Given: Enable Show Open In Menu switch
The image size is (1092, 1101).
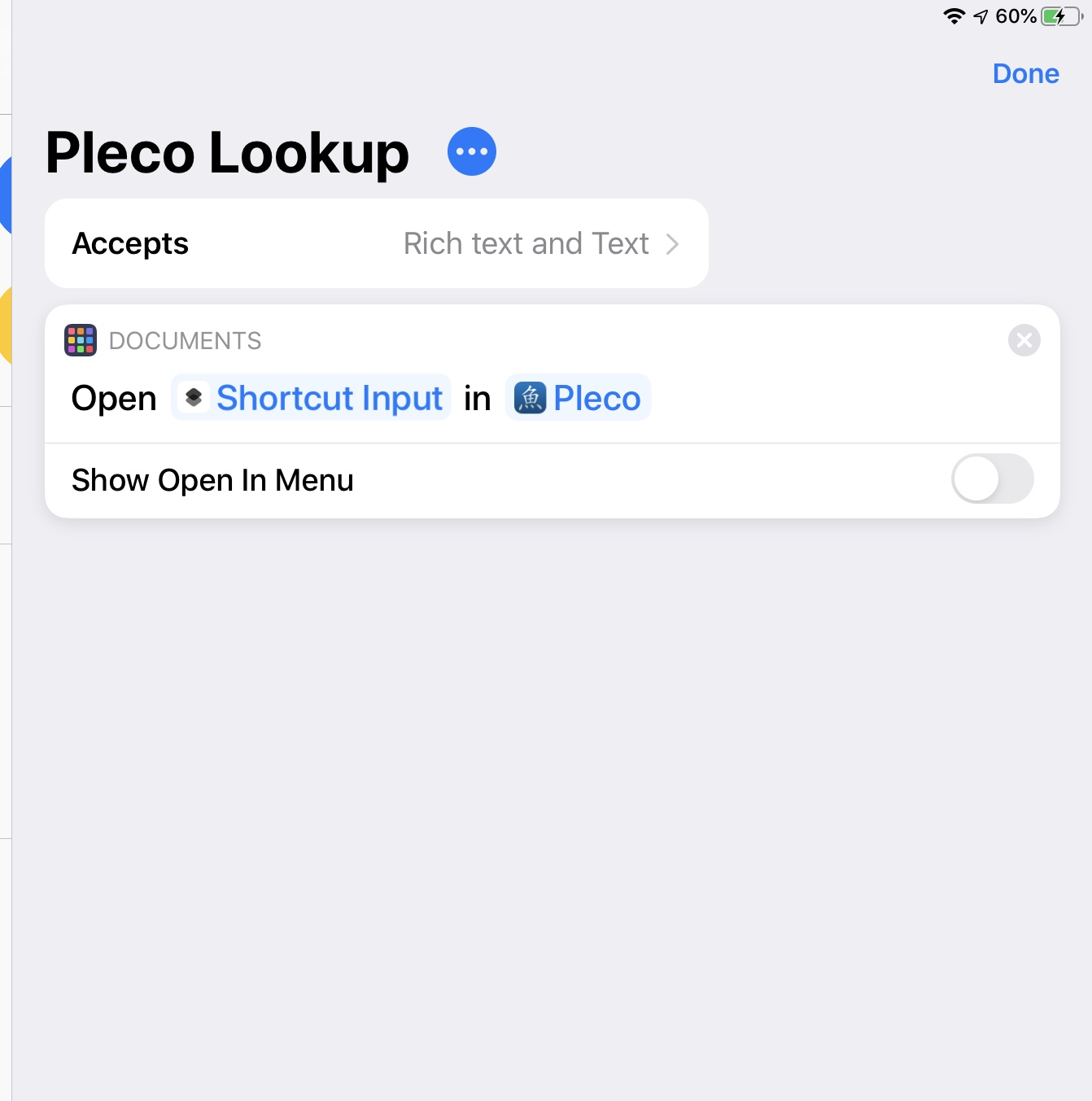Looking at the screenshot, I should point(991,479).
